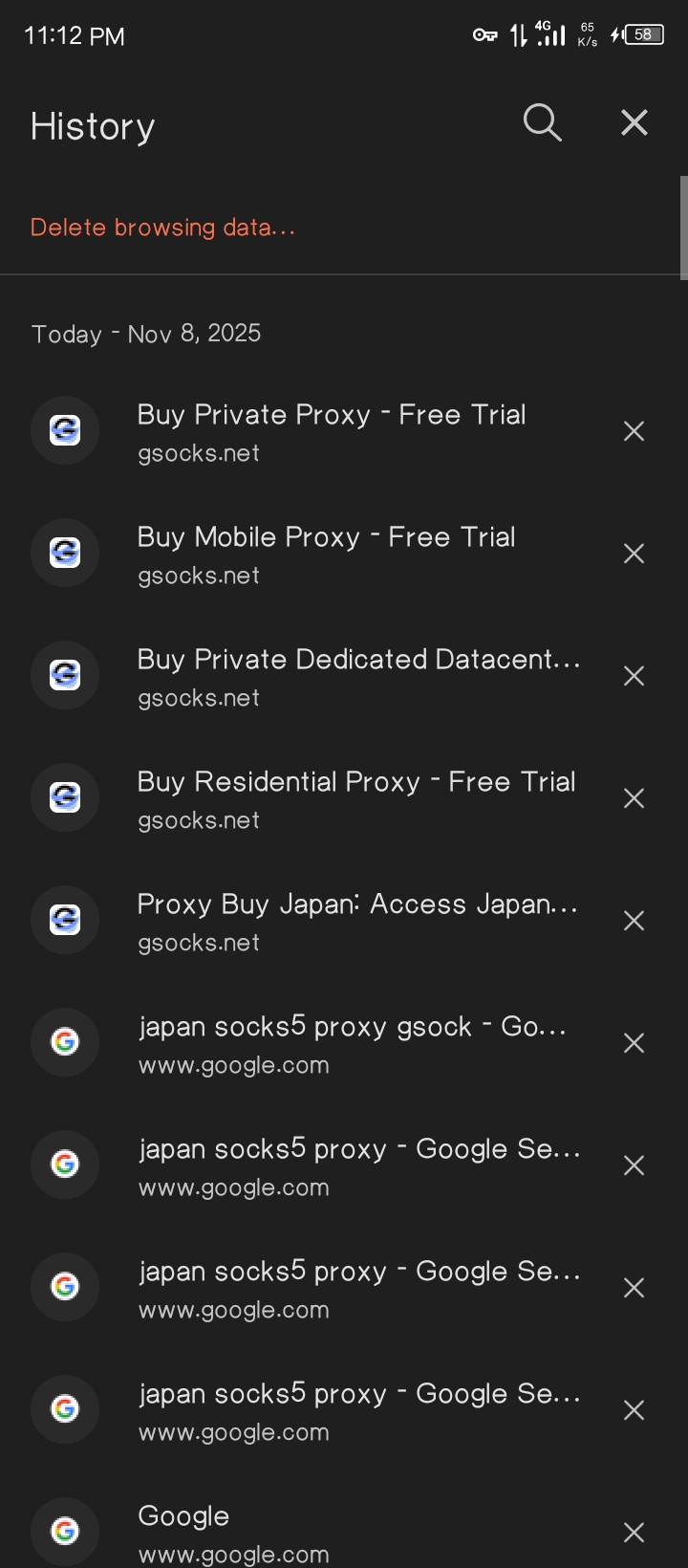This screenshot has width=688, height=1568.
Task: Remove the plain Google entry from history
Action: [x=634, y=1533]
